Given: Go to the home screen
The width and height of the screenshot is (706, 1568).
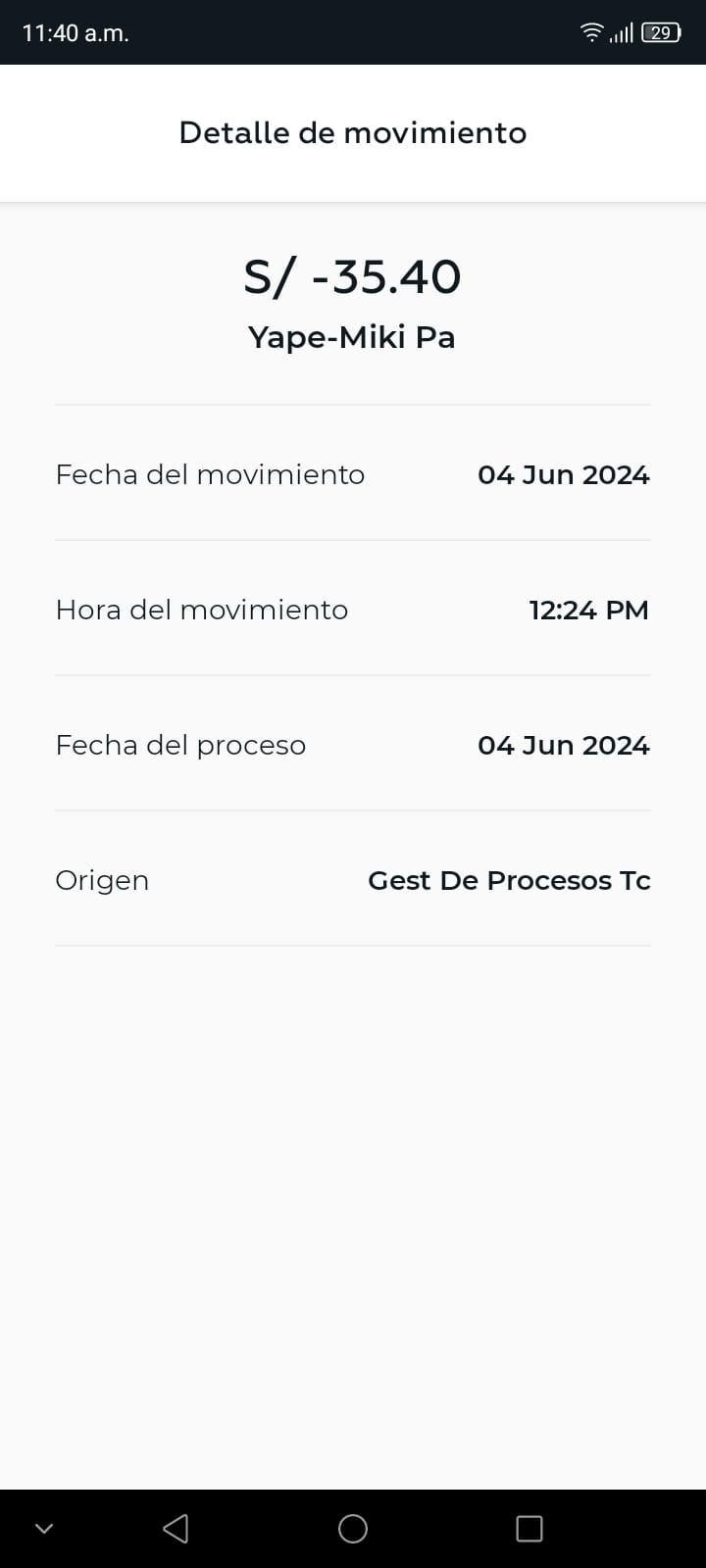Looking at the screenshot, I should click(353, 1528).
